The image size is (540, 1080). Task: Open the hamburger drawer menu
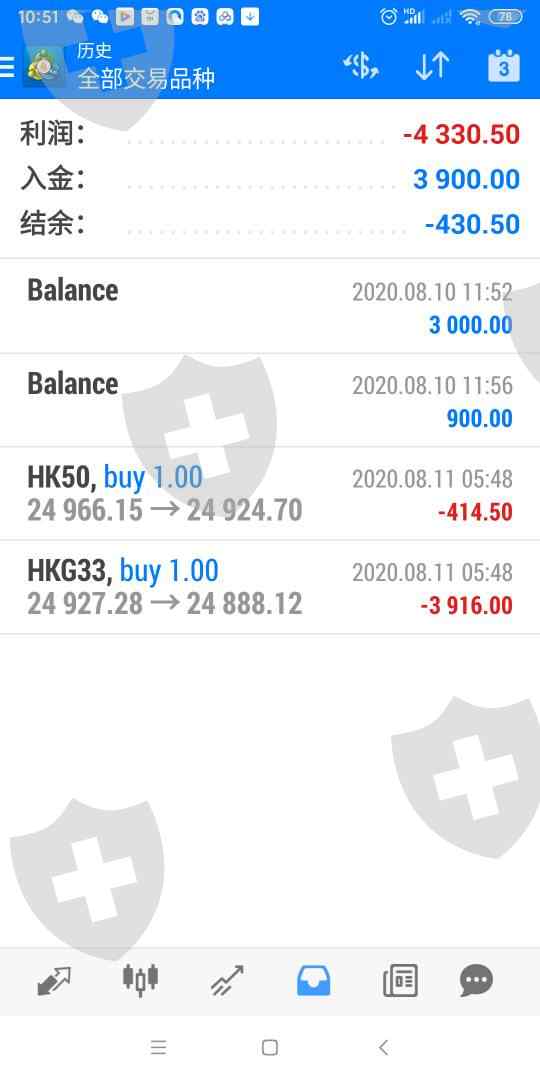pyautogui.click(x=7, y=67)
